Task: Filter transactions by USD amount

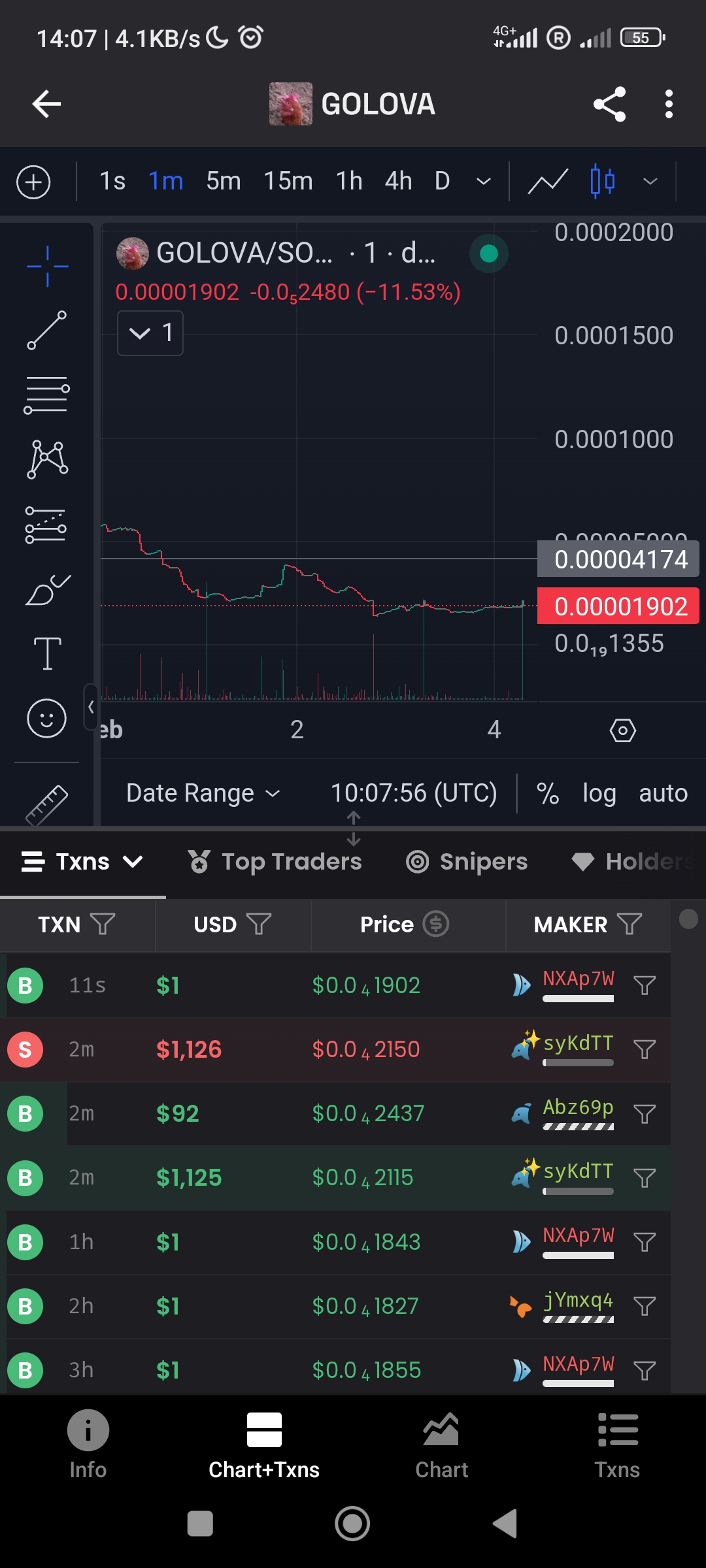Action: [x=259, y=924]
